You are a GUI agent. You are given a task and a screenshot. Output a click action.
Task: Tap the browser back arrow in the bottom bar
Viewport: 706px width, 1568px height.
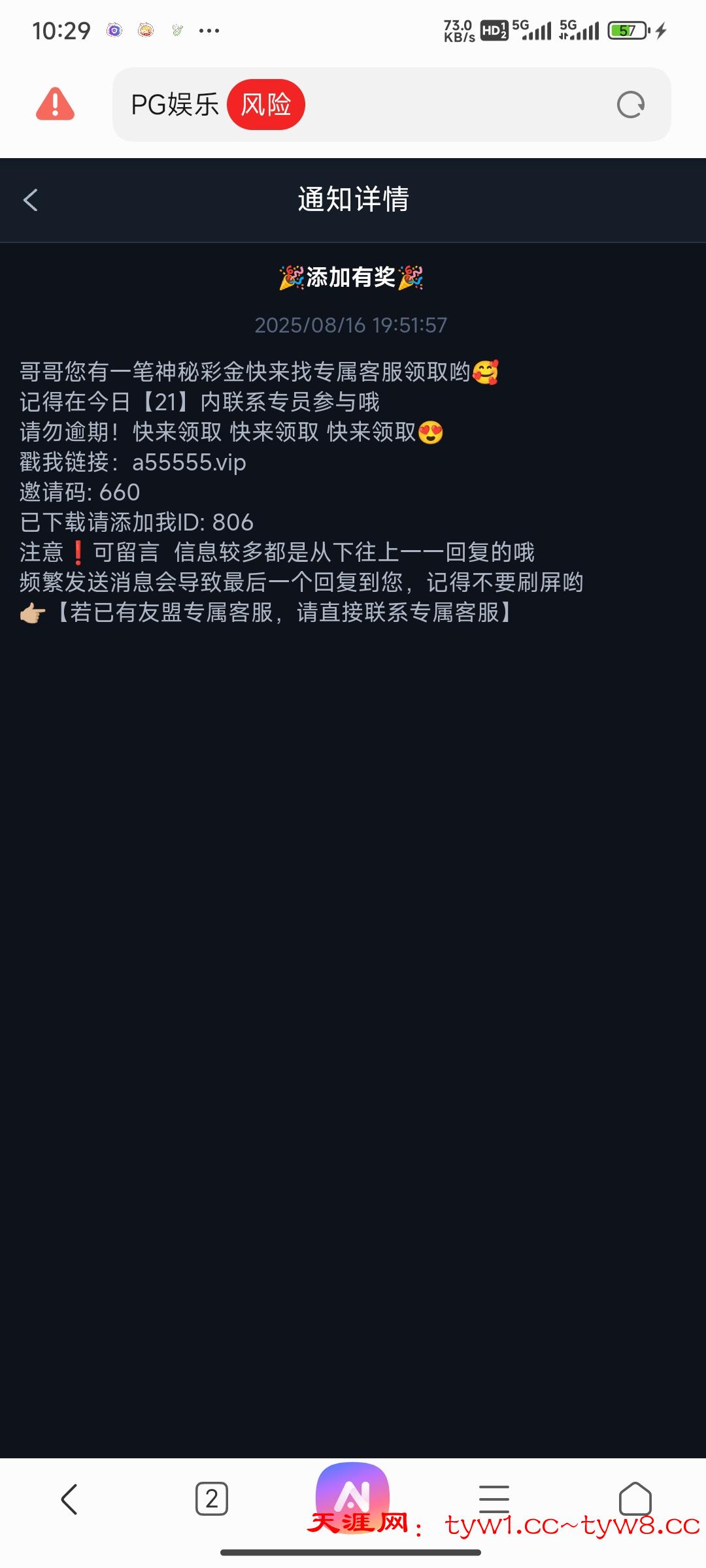[69, 1499]
